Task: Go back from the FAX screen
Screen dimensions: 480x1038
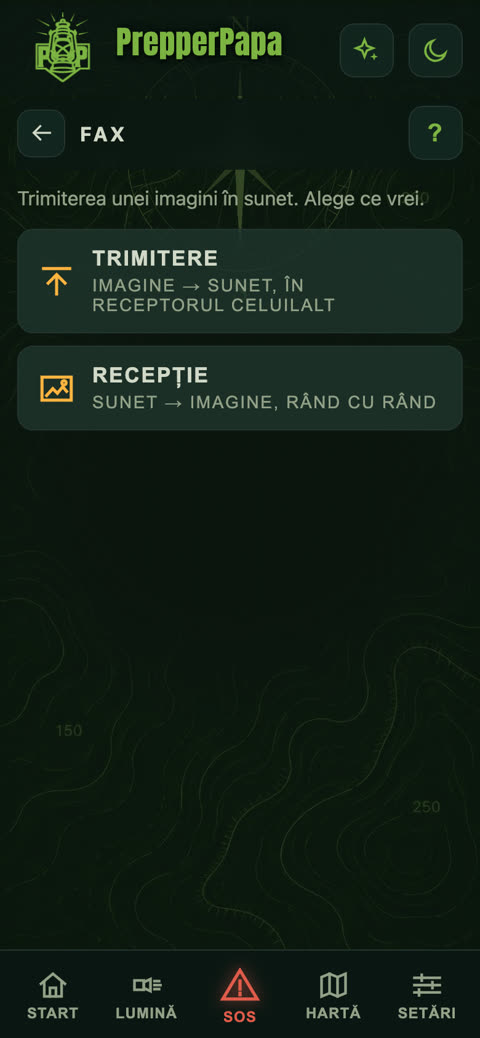Action: click(41, 134)
